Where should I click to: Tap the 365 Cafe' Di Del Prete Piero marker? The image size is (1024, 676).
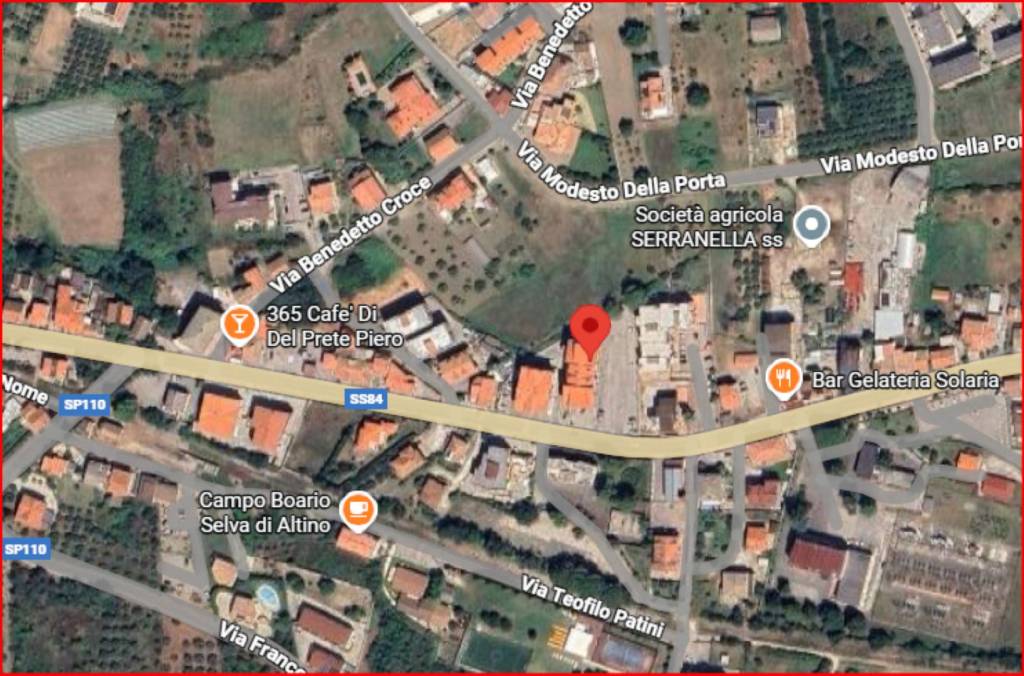tap(239, 324)
